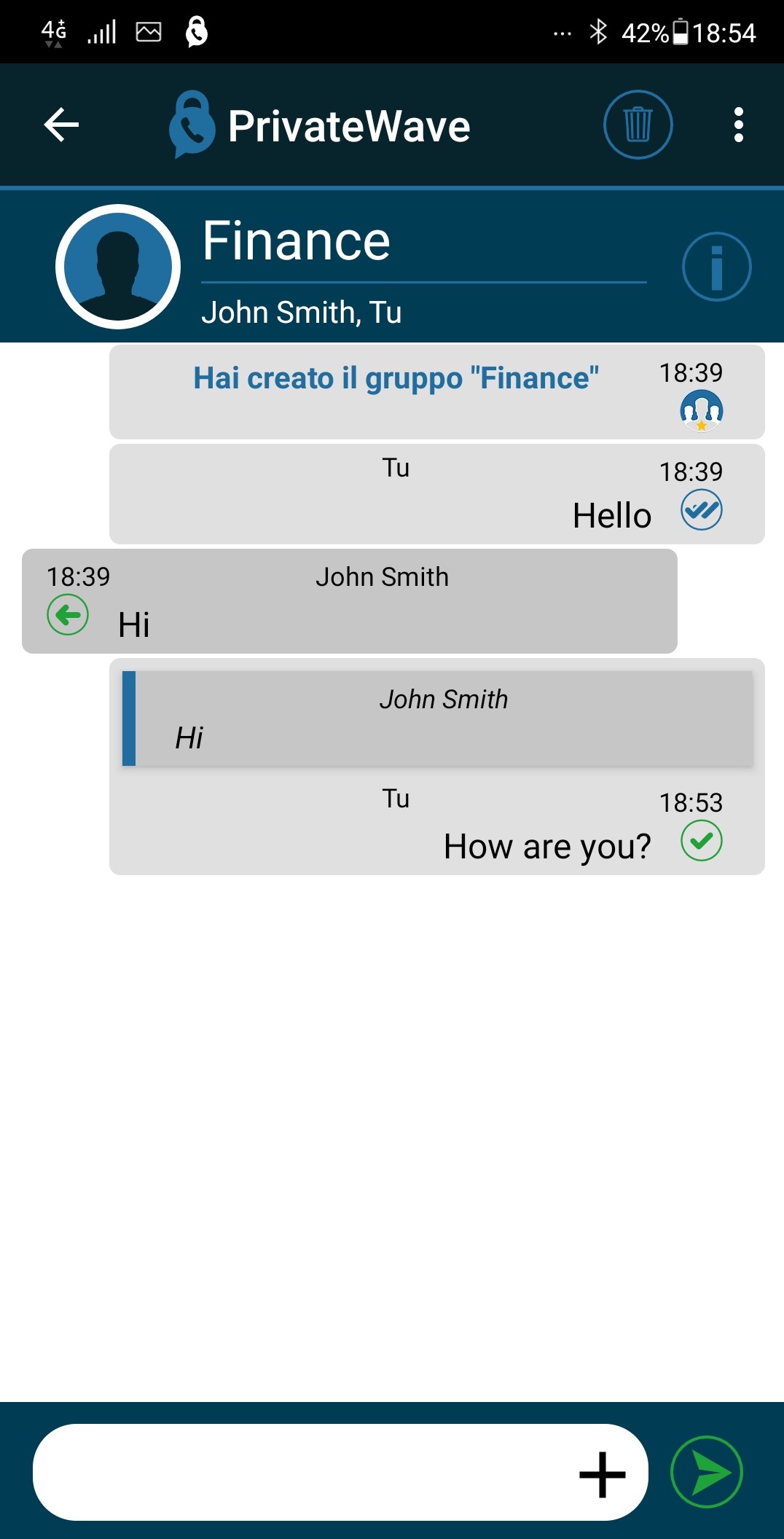Select John Smith's "Hi" message
784x1539 pixels.
[350, 602]
